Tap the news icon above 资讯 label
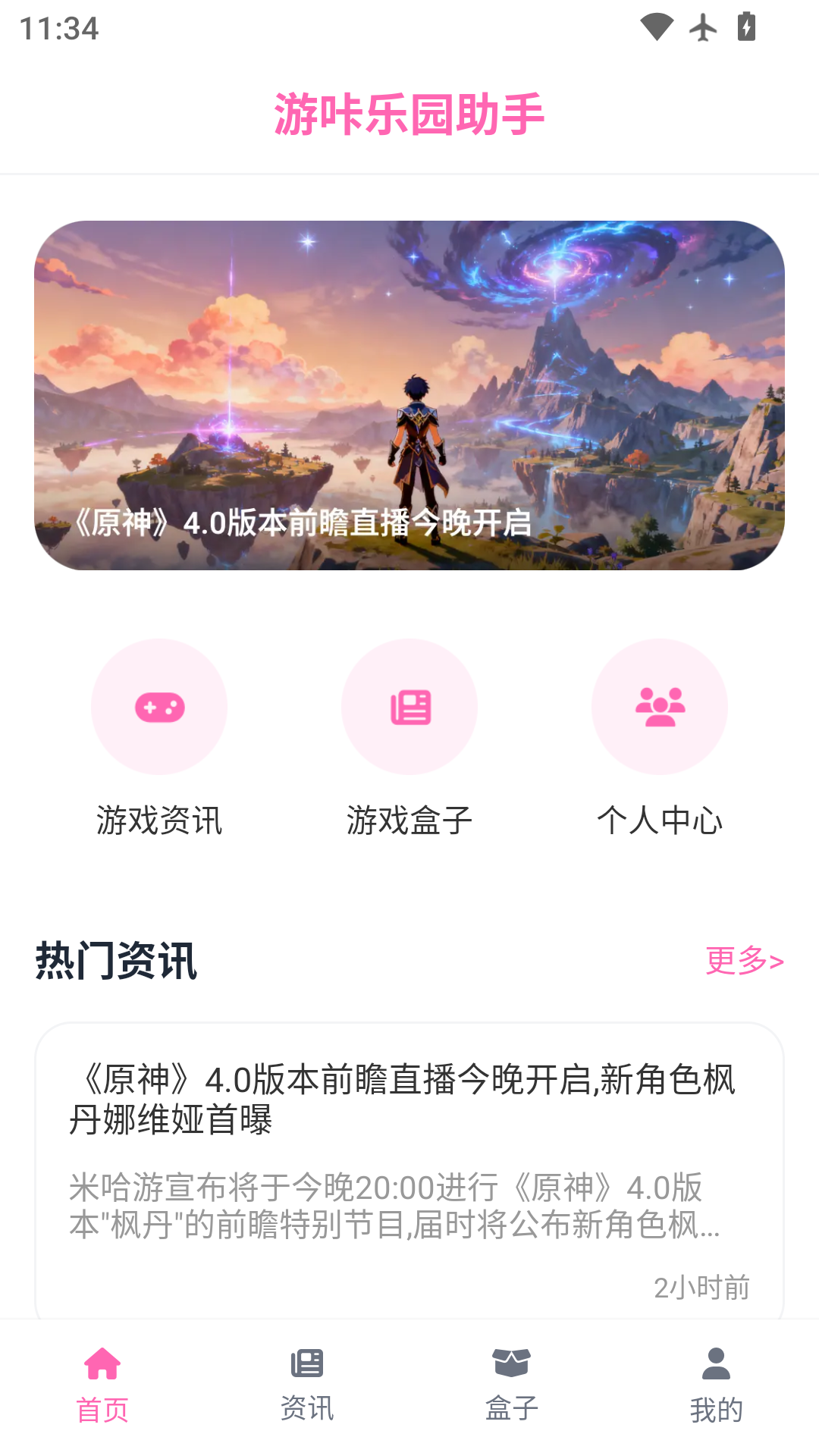This screenshot has width=819, height=1456. pyautogui.click(x=307, y=1361)
